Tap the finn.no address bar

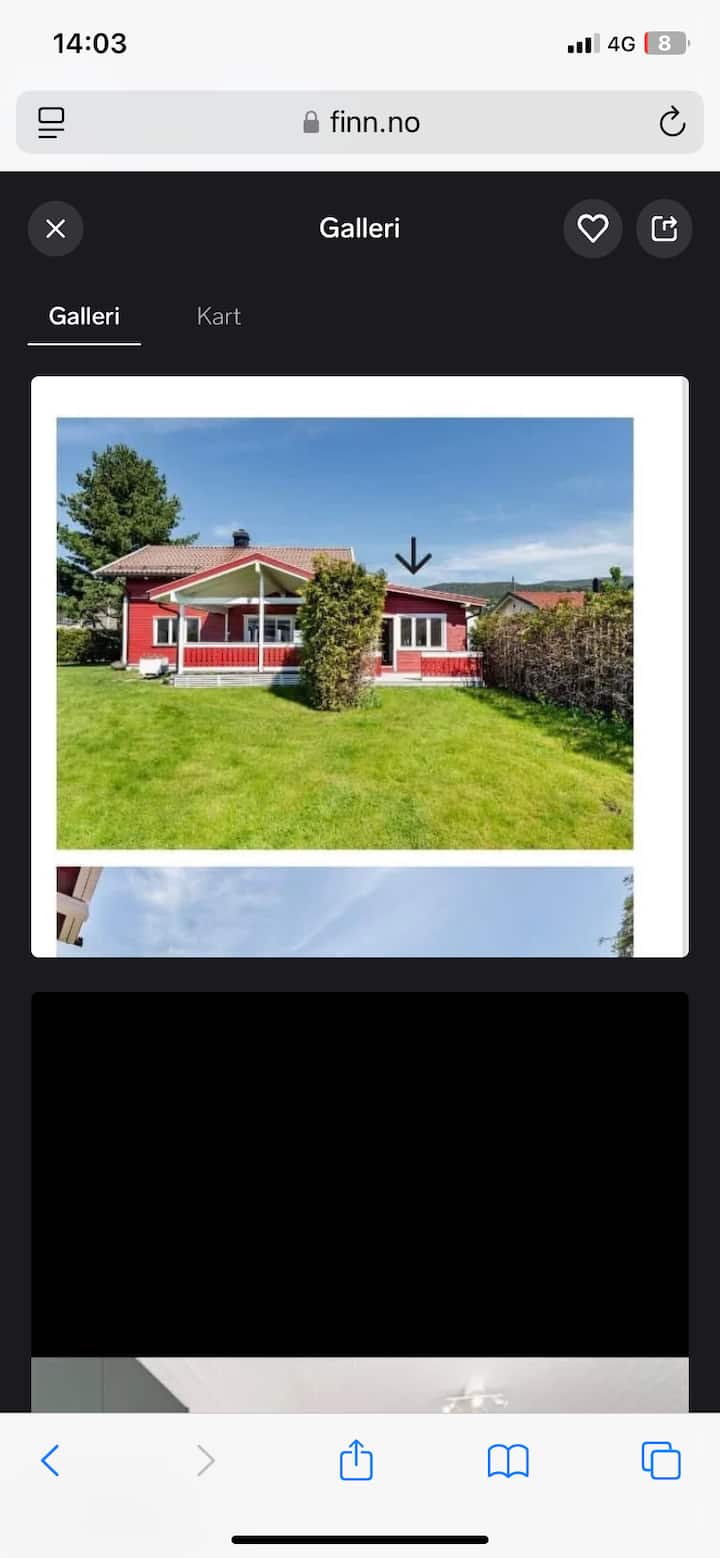click(x=360, y=122)
